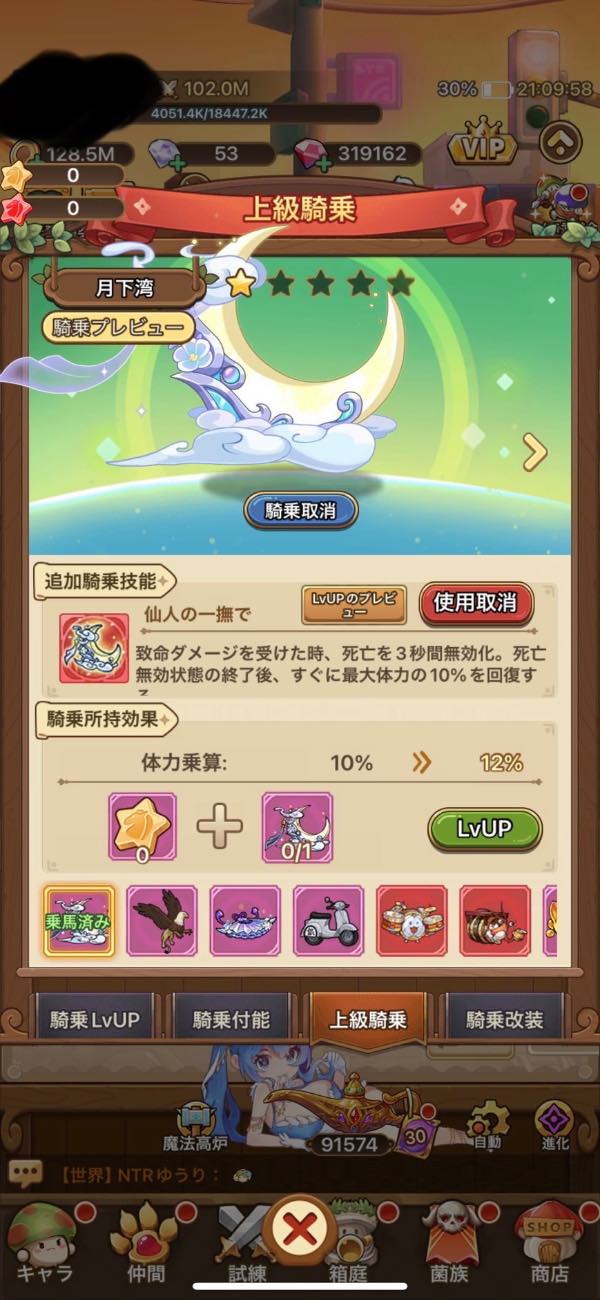Screen dimensions: 600x1300
Task: Open the 騎乗プレビュー mount preview
Action: tap(118, 328)
